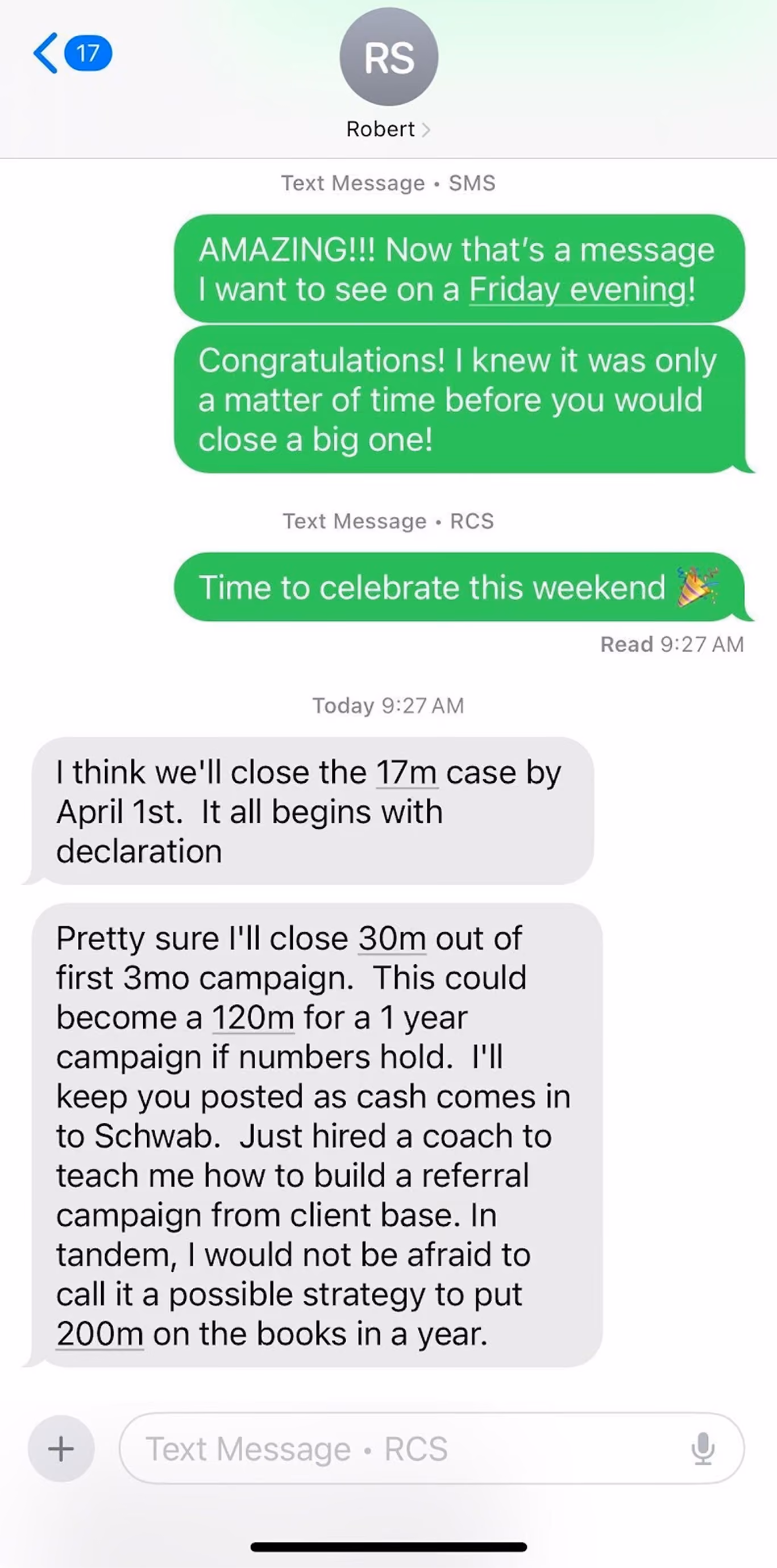
Task: Tap the underlined 30m link
Action: (392, 938)
